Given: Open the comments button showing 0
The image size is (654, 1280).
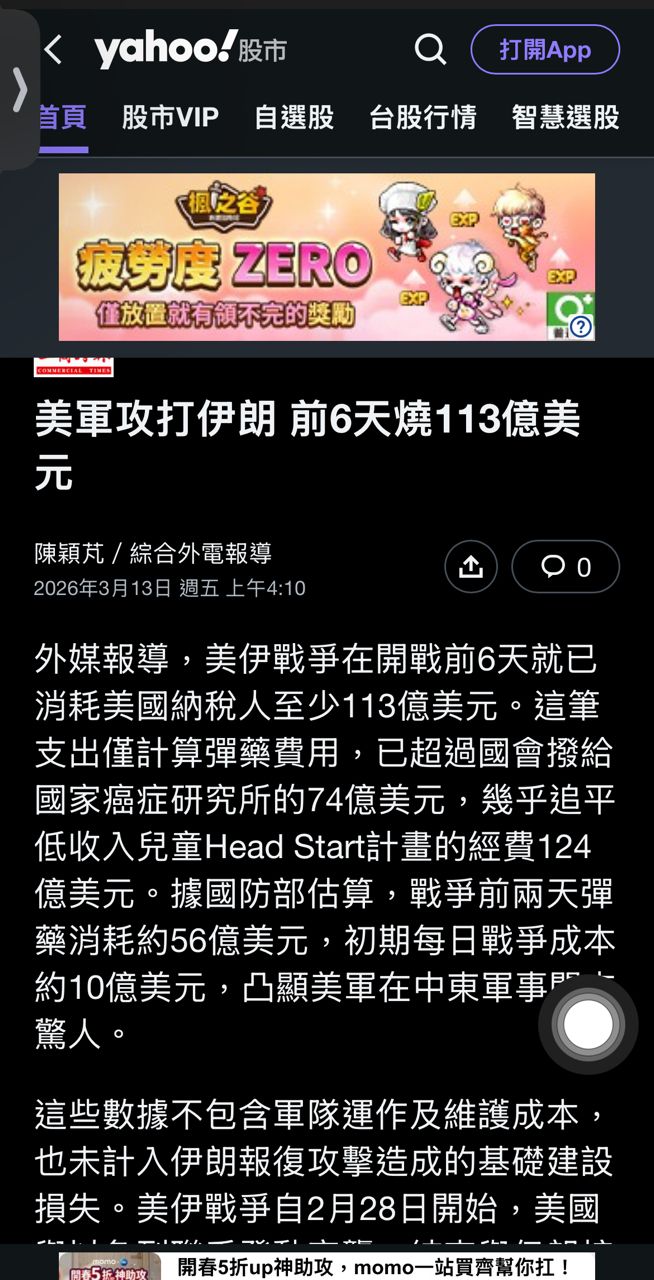Looking at the screenshot, I should point(565,567).
